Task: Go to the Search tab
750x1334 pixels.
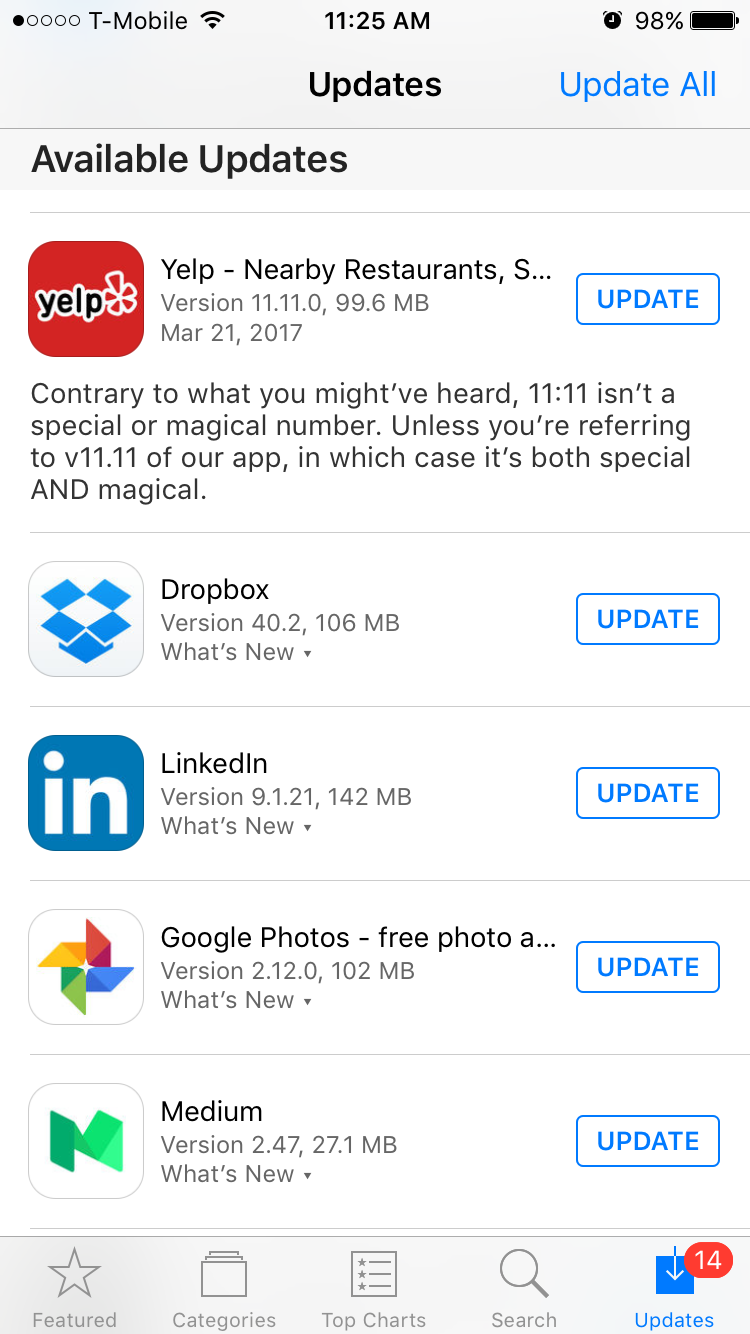Action: [524, 1288]
